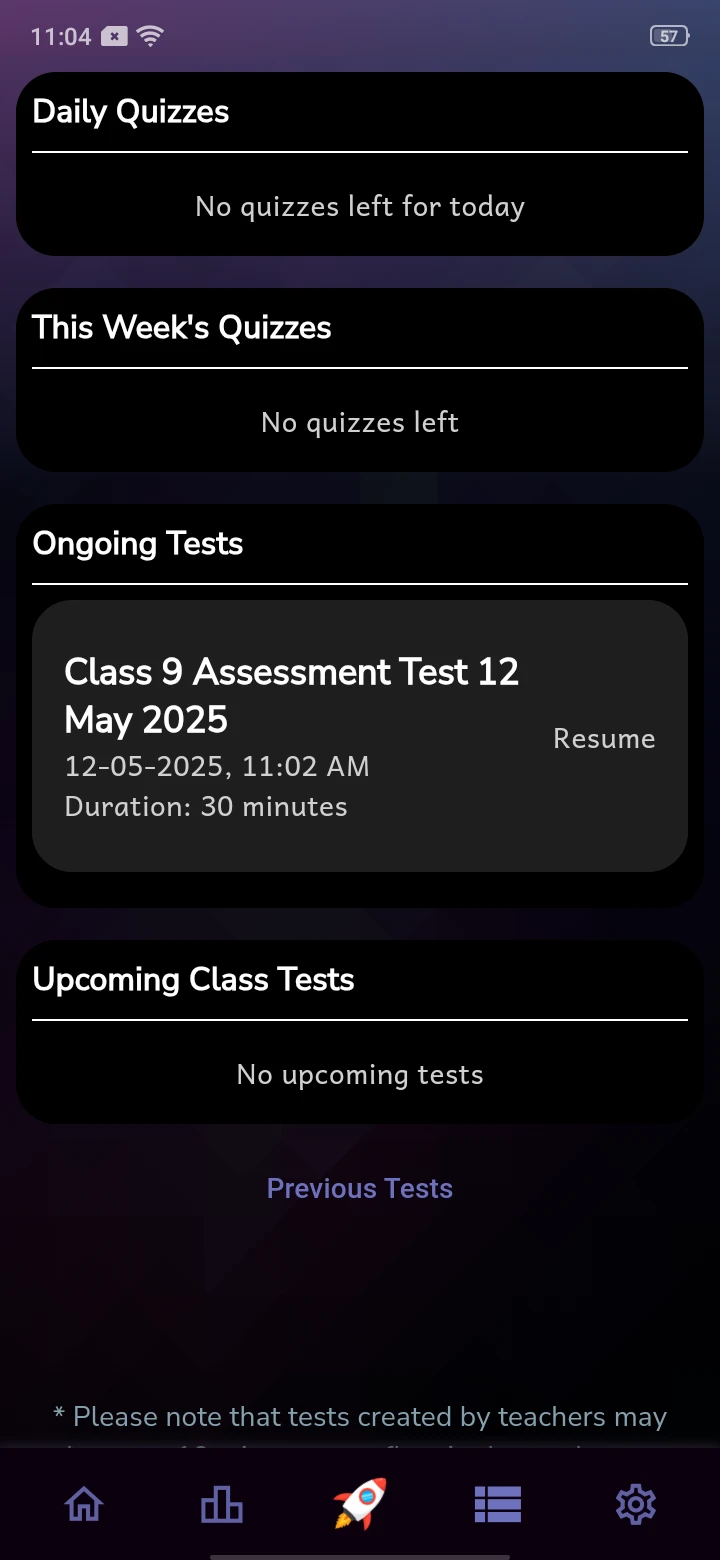
Task: Switch to the list tab
Action: [x=497, y=1504]
